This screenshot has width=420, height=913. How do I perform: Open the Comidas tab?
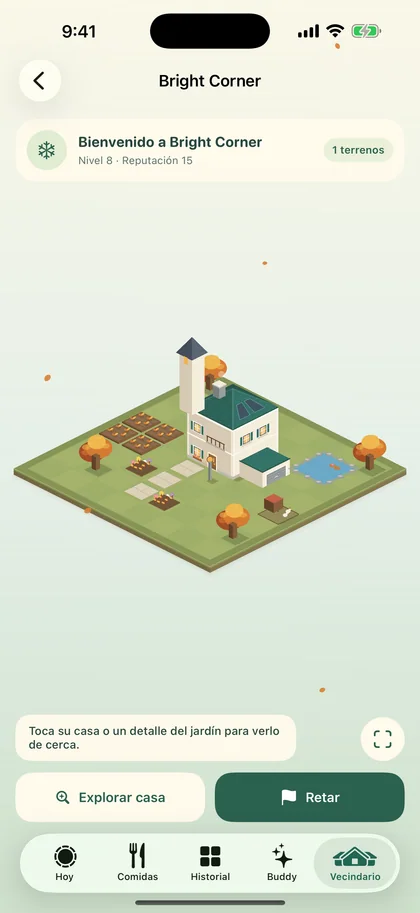point(137,864)
